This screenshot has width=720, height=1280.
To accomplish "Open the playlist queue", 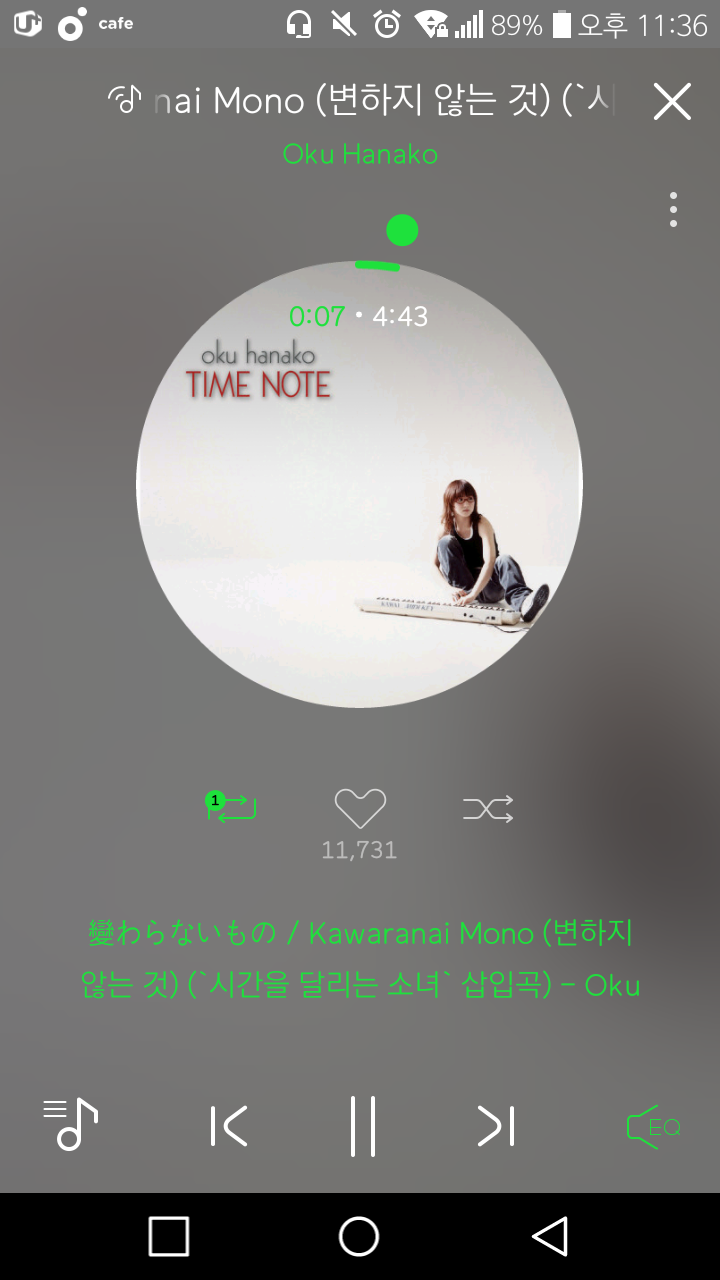I will click(70, 1125).
